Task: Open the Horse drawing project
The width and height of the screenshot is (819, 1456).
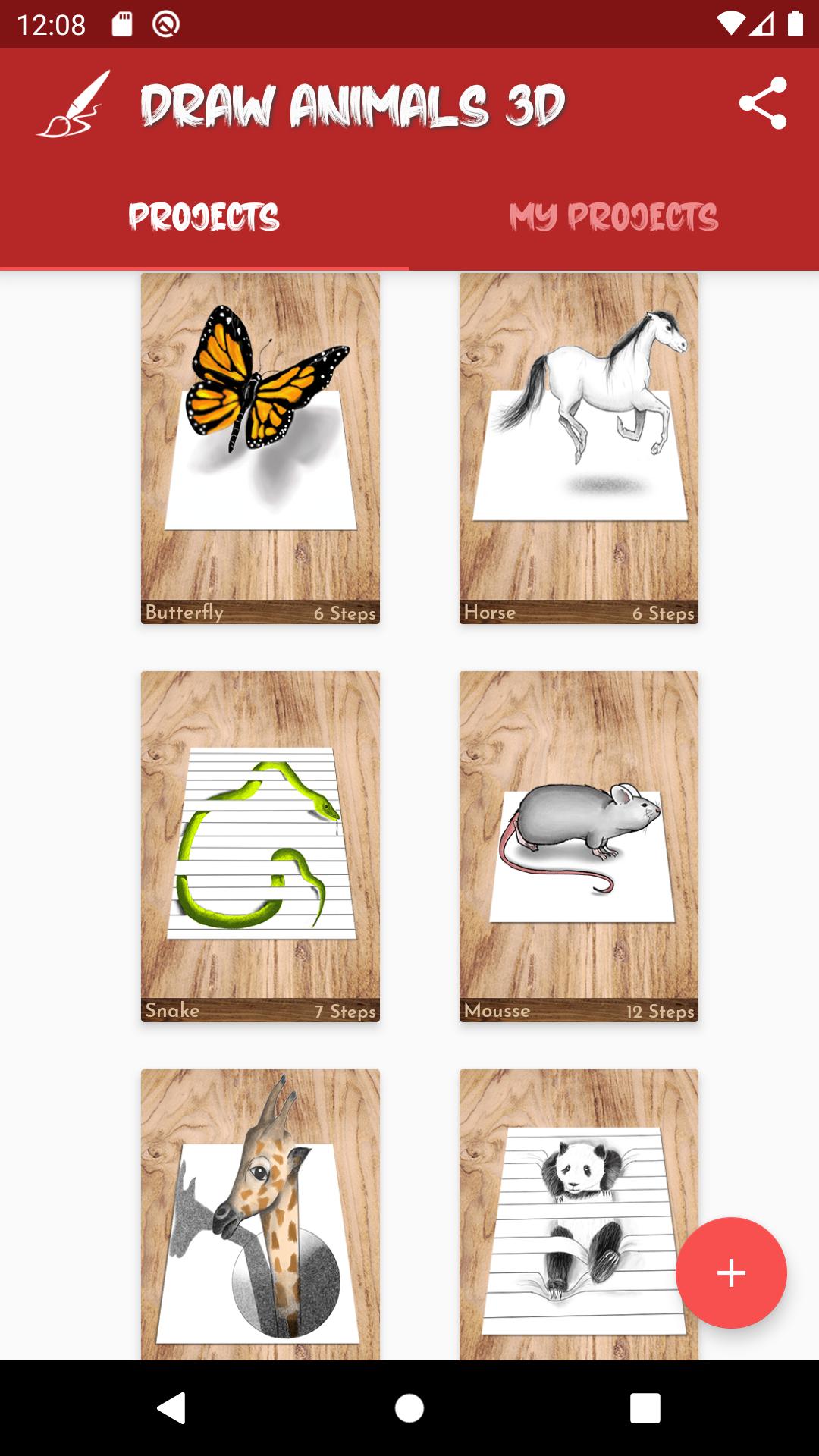Action: click(579, 448)
